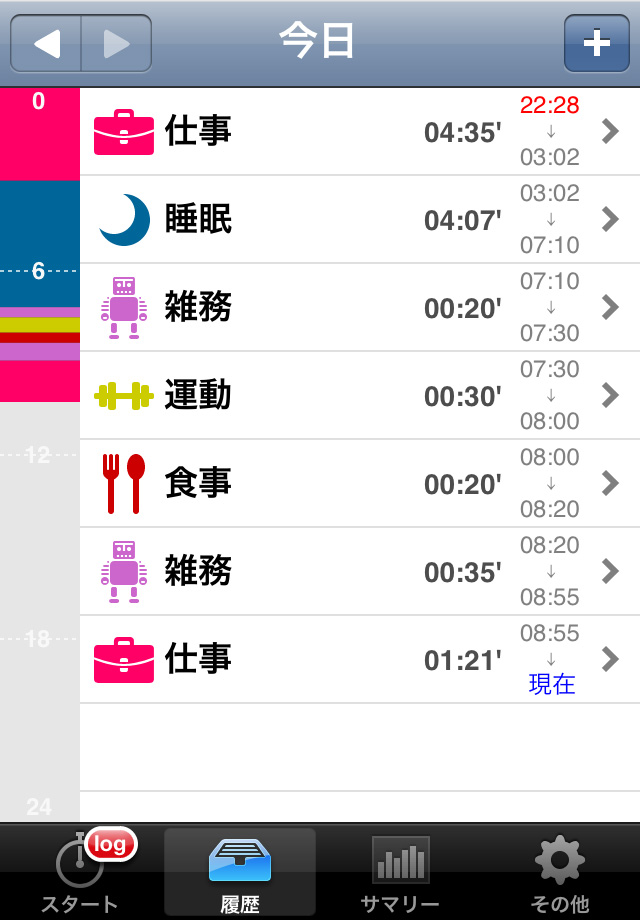The image size is (640, 920).
Task: Open the 雑務 entry from 08:20
Action: click(x=360, y=572)
